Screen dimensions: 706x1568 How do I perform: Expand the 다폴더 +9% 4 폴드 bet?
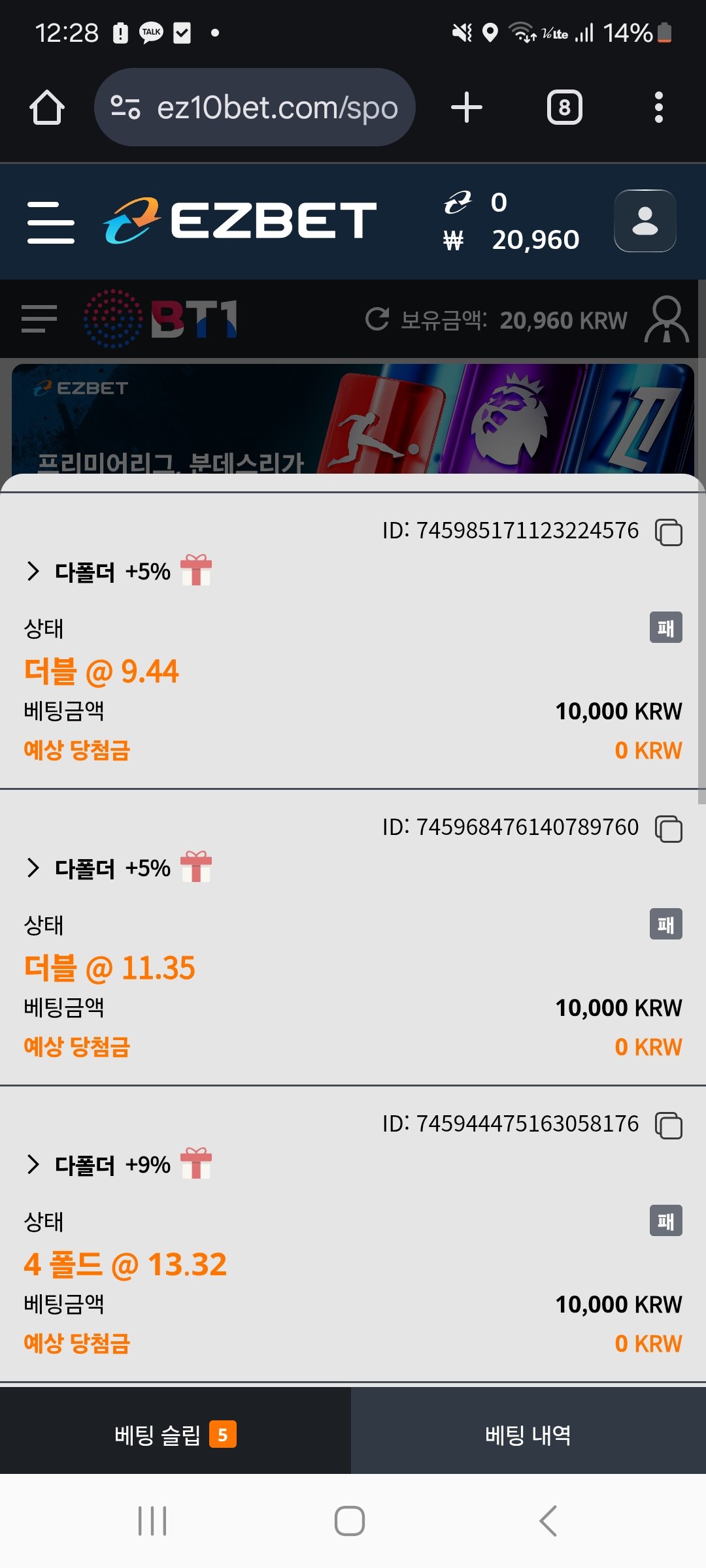[34, 1164]
